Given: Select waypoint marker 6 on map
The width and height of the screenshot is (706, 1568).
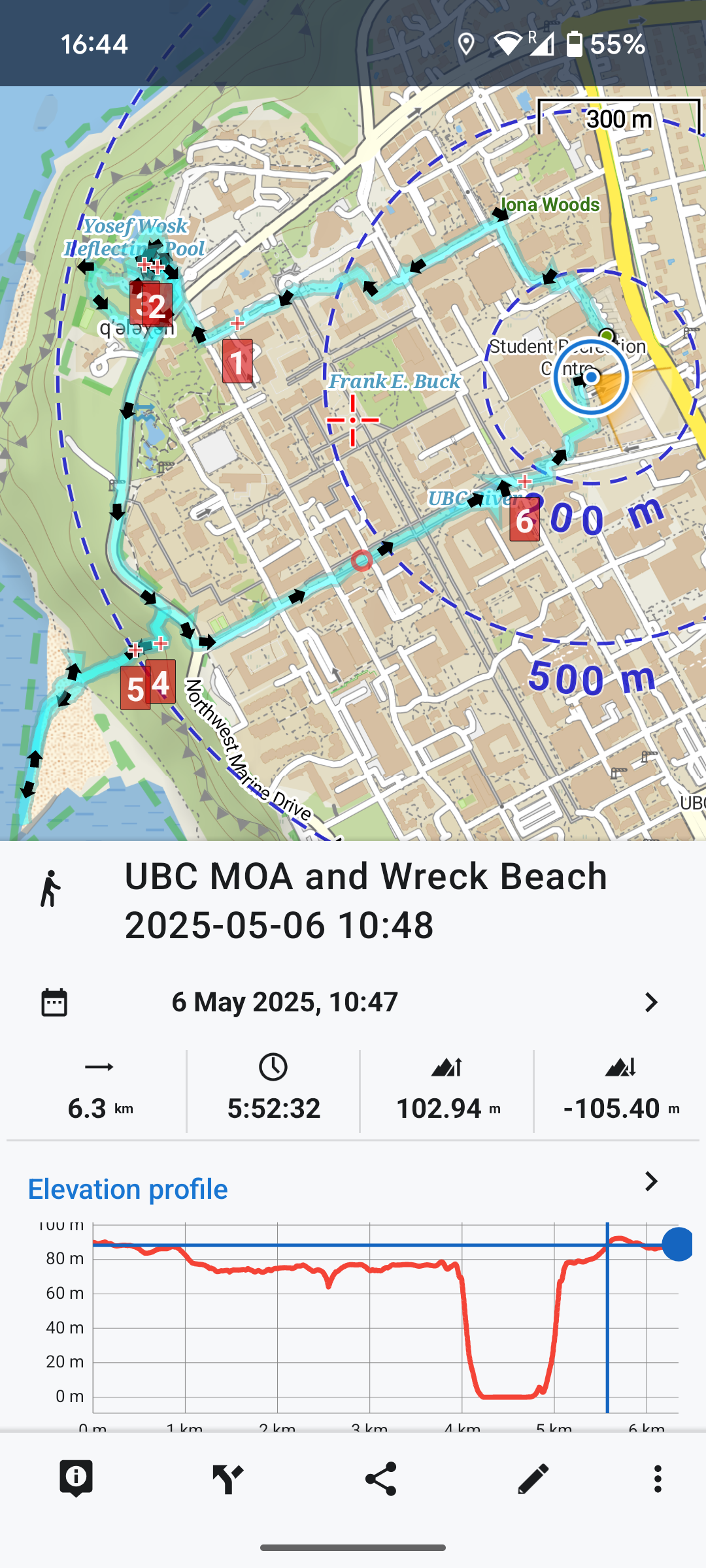Looking at the screenshot, I should pos(525,520).
